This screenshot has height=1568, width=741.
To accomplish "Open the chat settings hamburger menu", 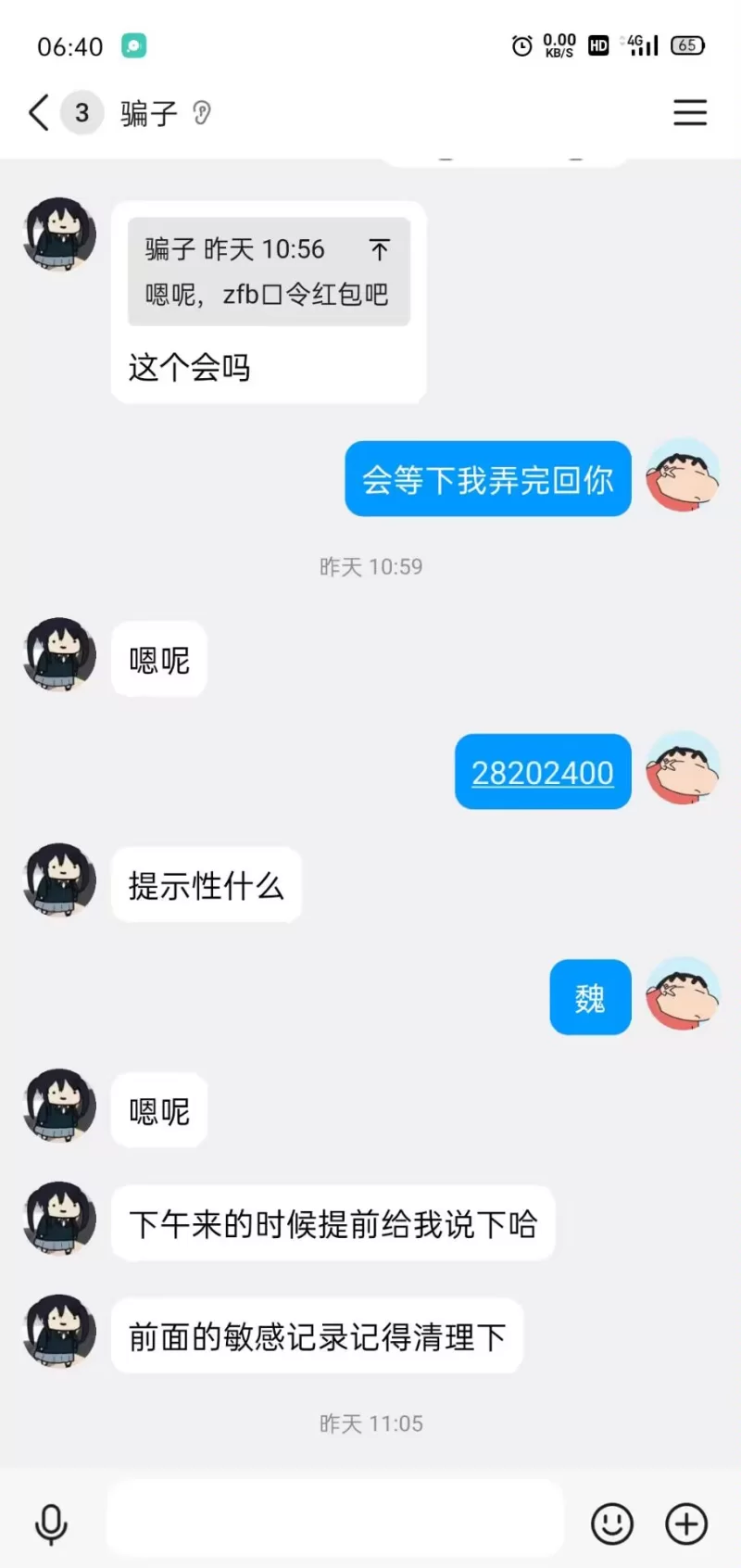I will click(690, 113).
